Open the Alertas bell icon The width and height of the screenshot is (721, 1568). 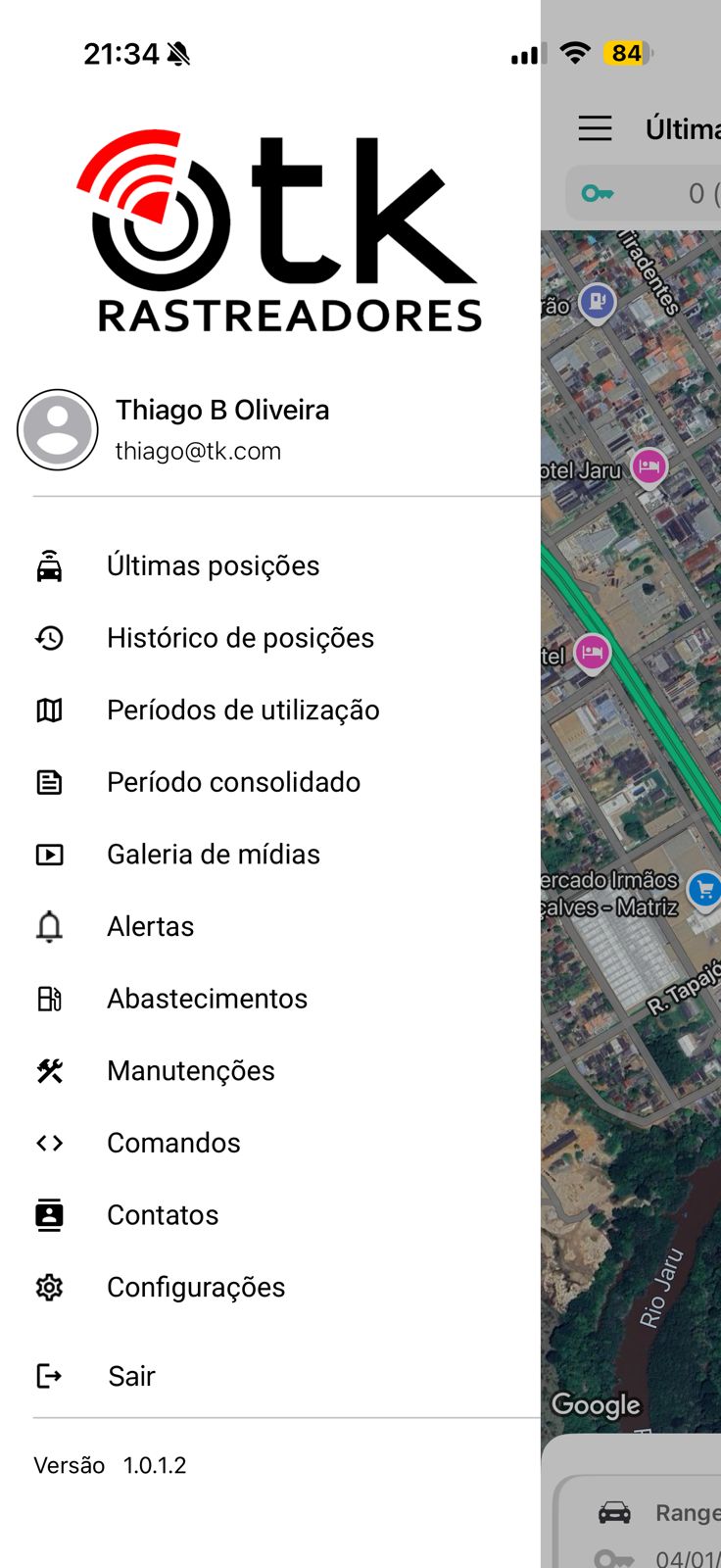point(49,926)
